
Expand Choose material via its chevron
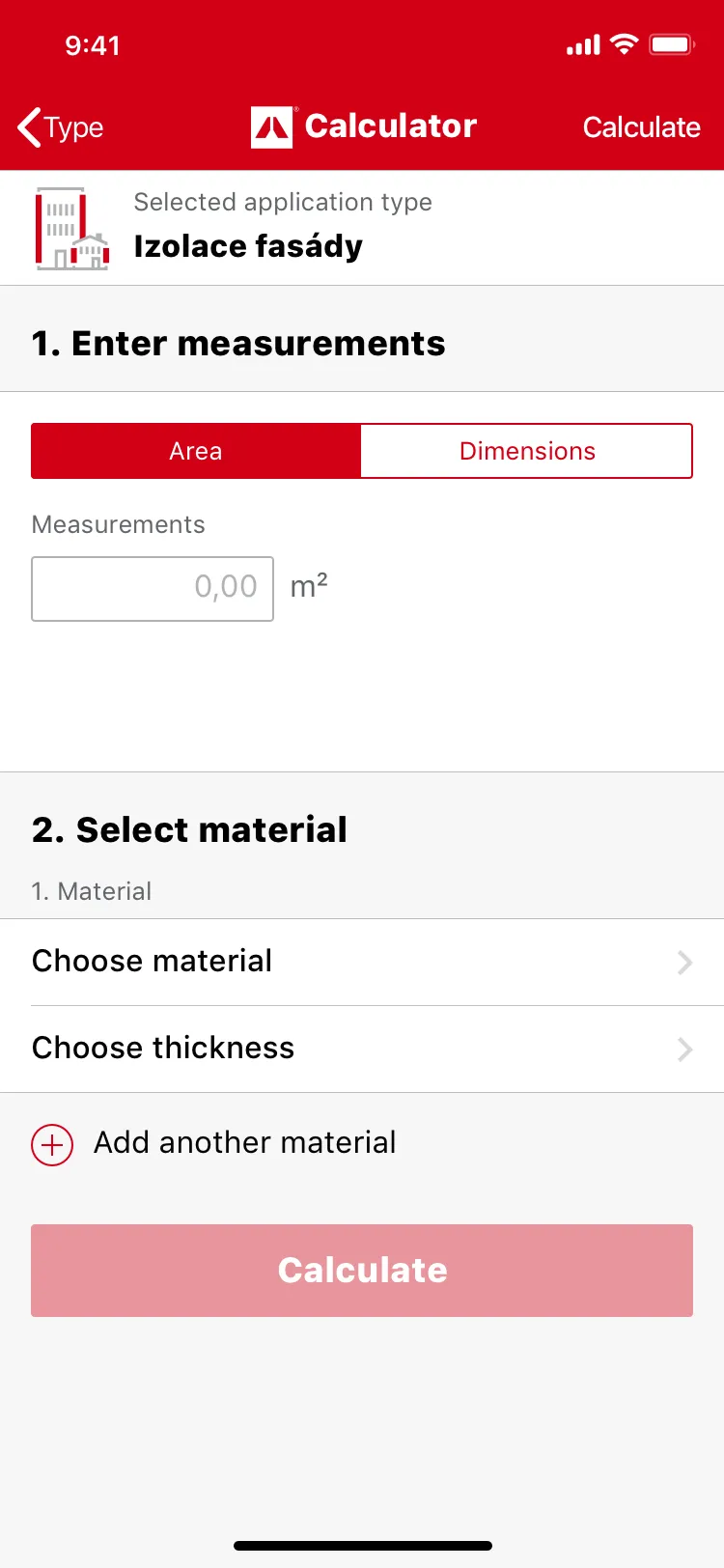(684, 962)
